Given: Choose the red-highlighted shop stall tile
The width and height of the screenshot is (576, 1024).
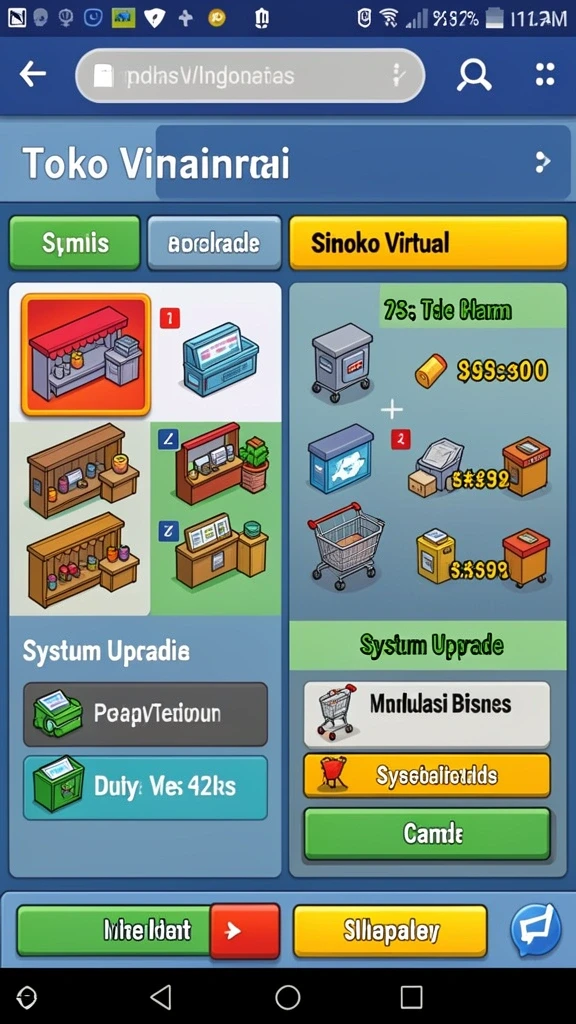Looking at the screenshot, I should [86, 355].
